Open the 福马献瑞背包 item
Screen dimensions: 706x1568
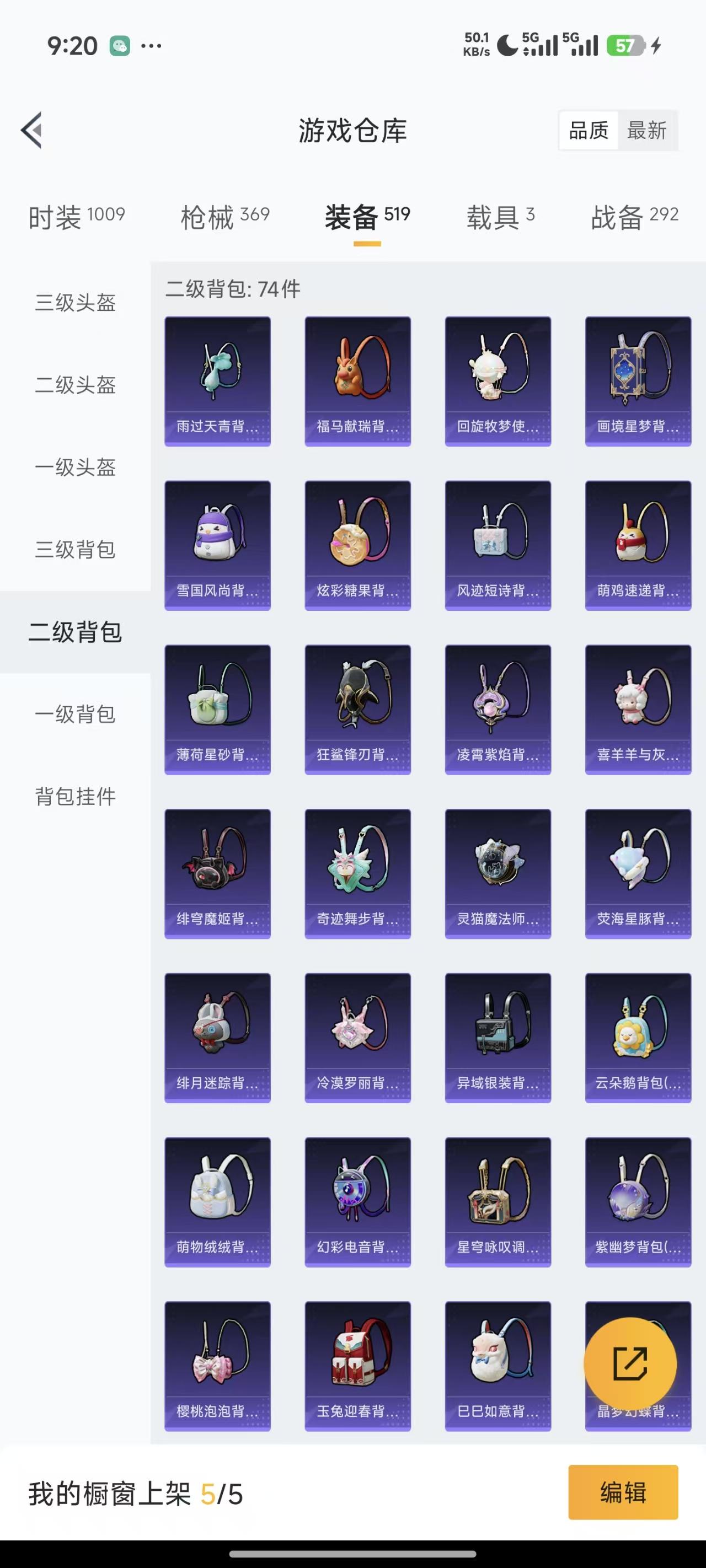coord(357,381)
